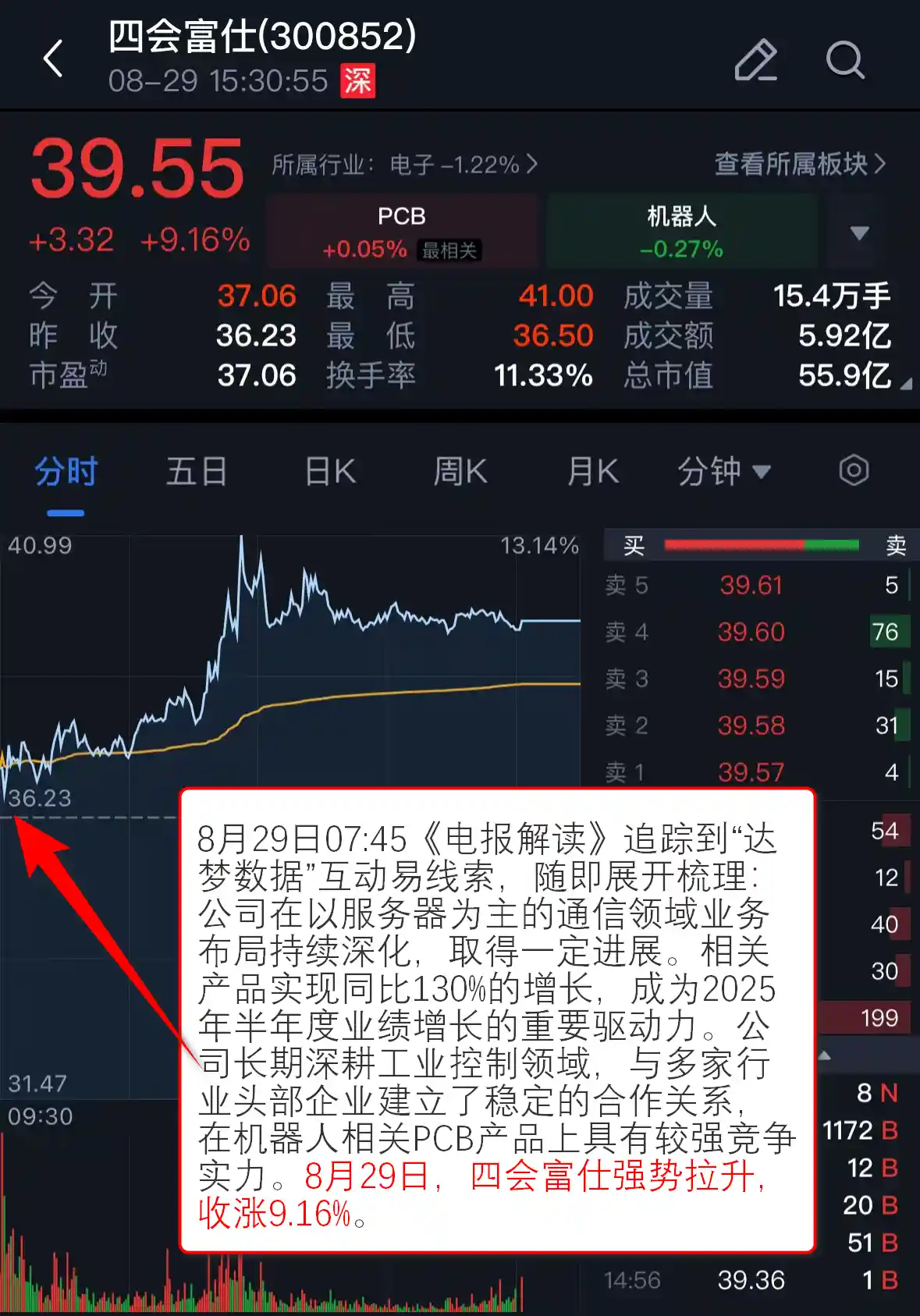Click the 深 exchange badge
This screenshot has height=1316, width=920.
tap(357, 83)
